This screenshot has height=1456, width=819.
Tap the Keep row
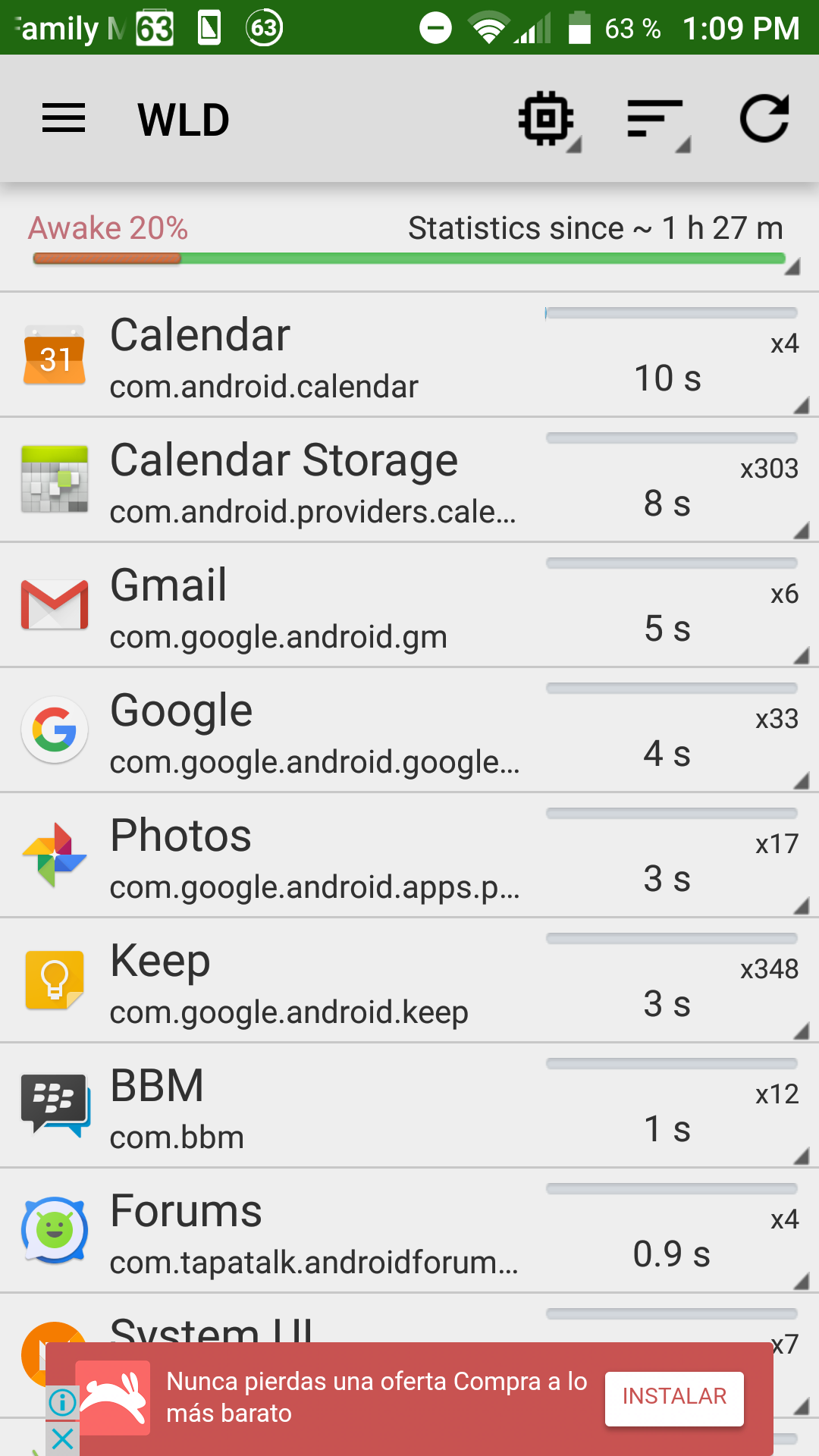409,981
